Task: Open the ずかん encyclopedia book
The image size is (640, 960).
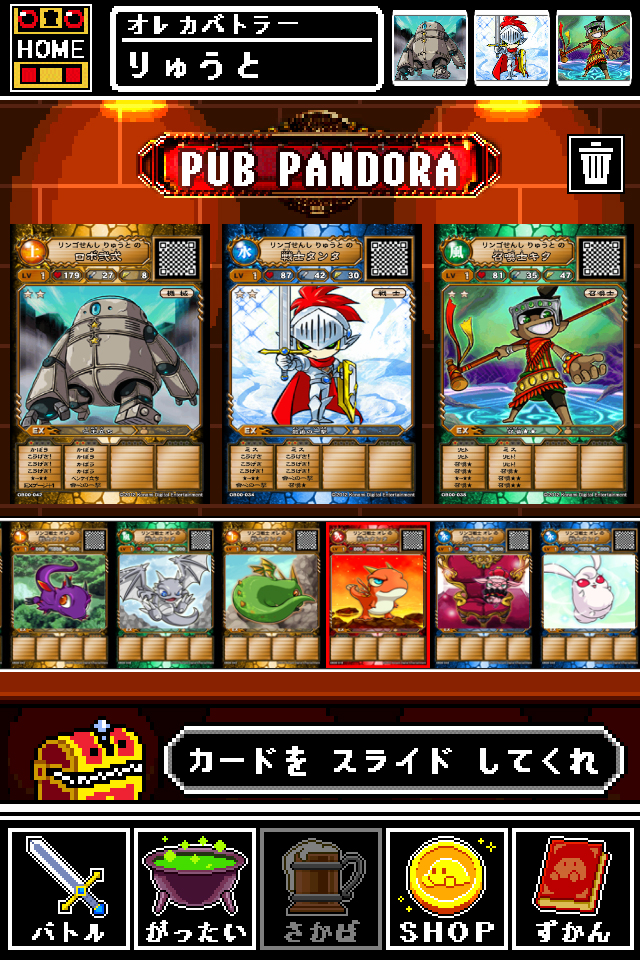Action: pos(572,889)
